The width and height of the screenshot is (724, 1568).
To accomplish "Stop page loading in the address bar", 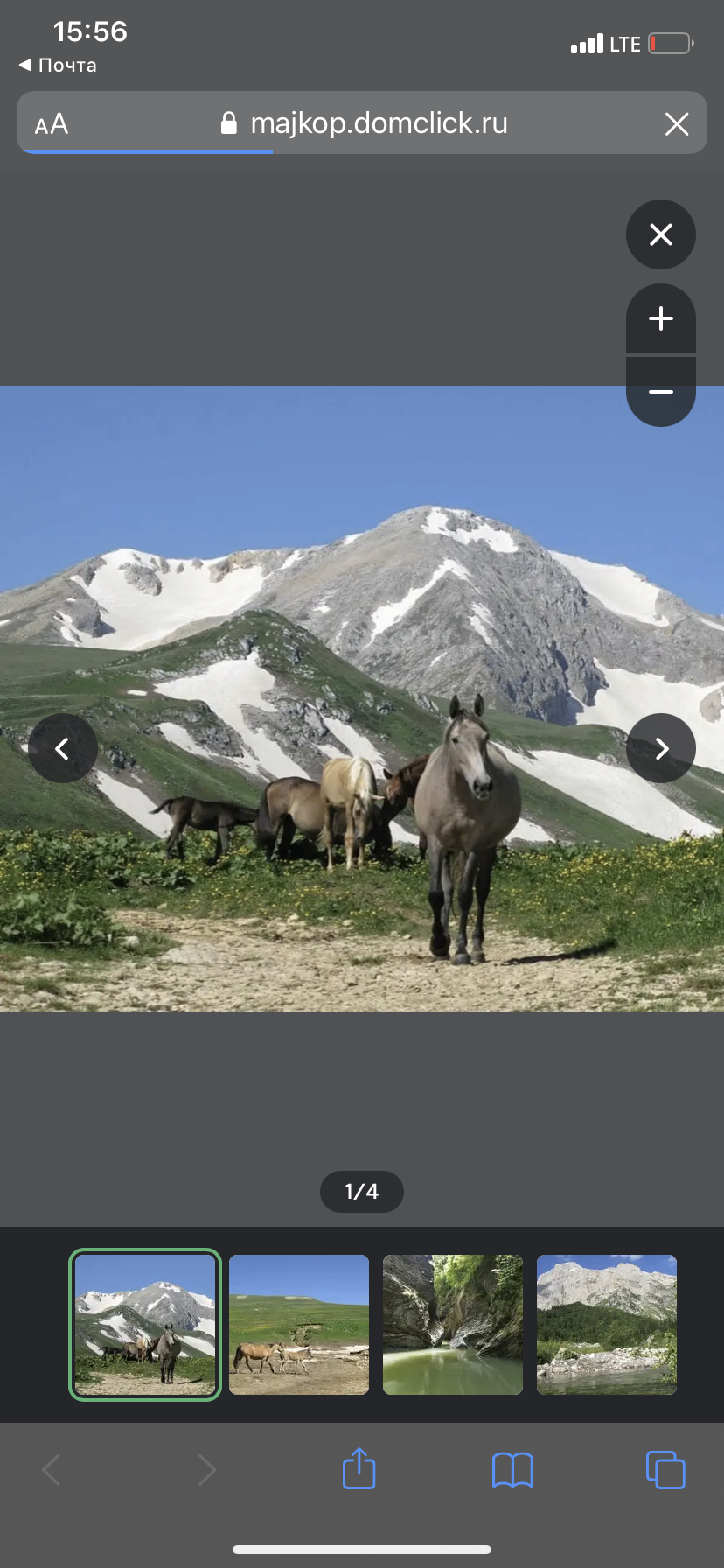I will pos(677,124).
